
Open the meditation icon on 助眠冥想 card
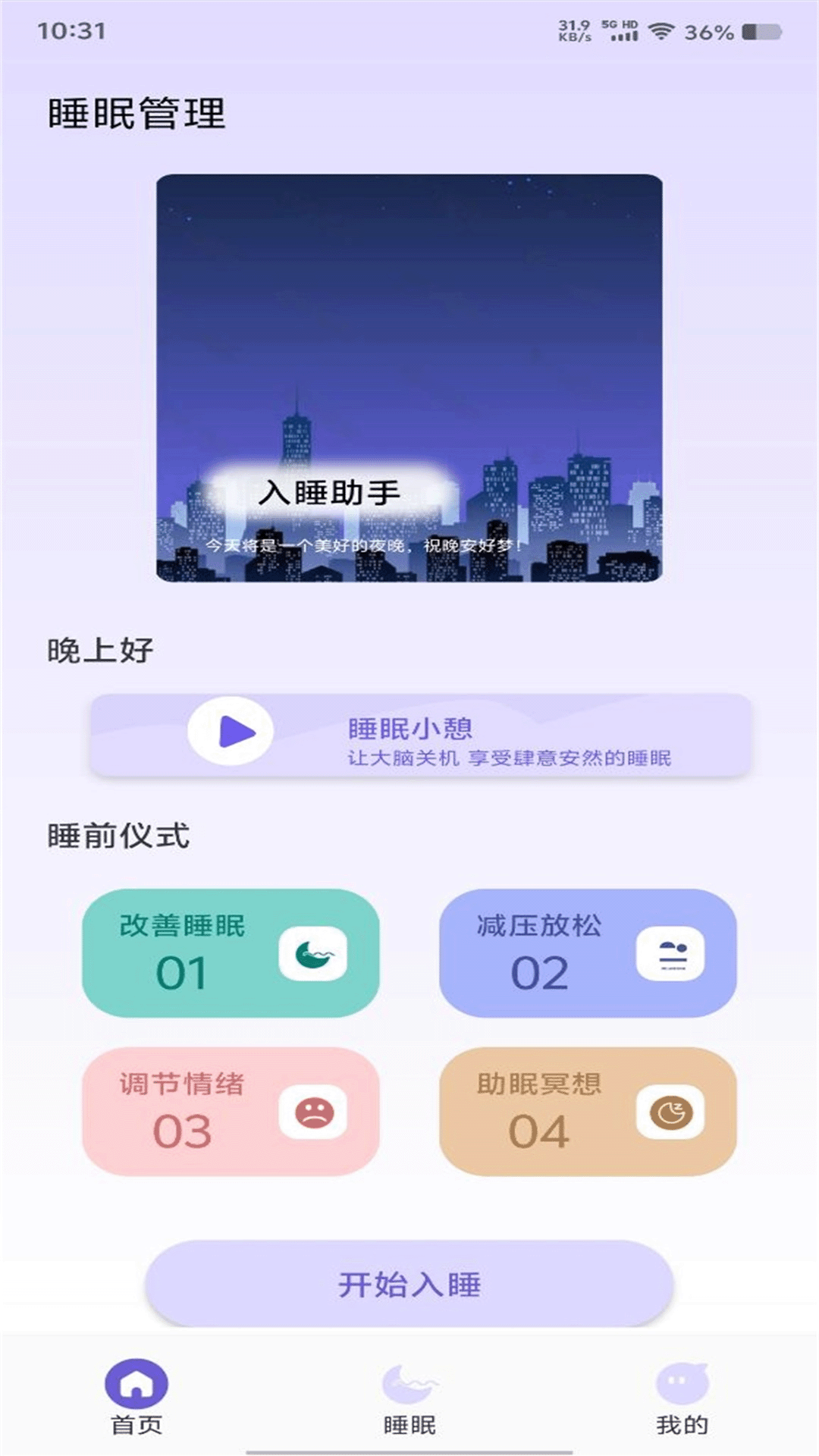tap(672, 1109)
